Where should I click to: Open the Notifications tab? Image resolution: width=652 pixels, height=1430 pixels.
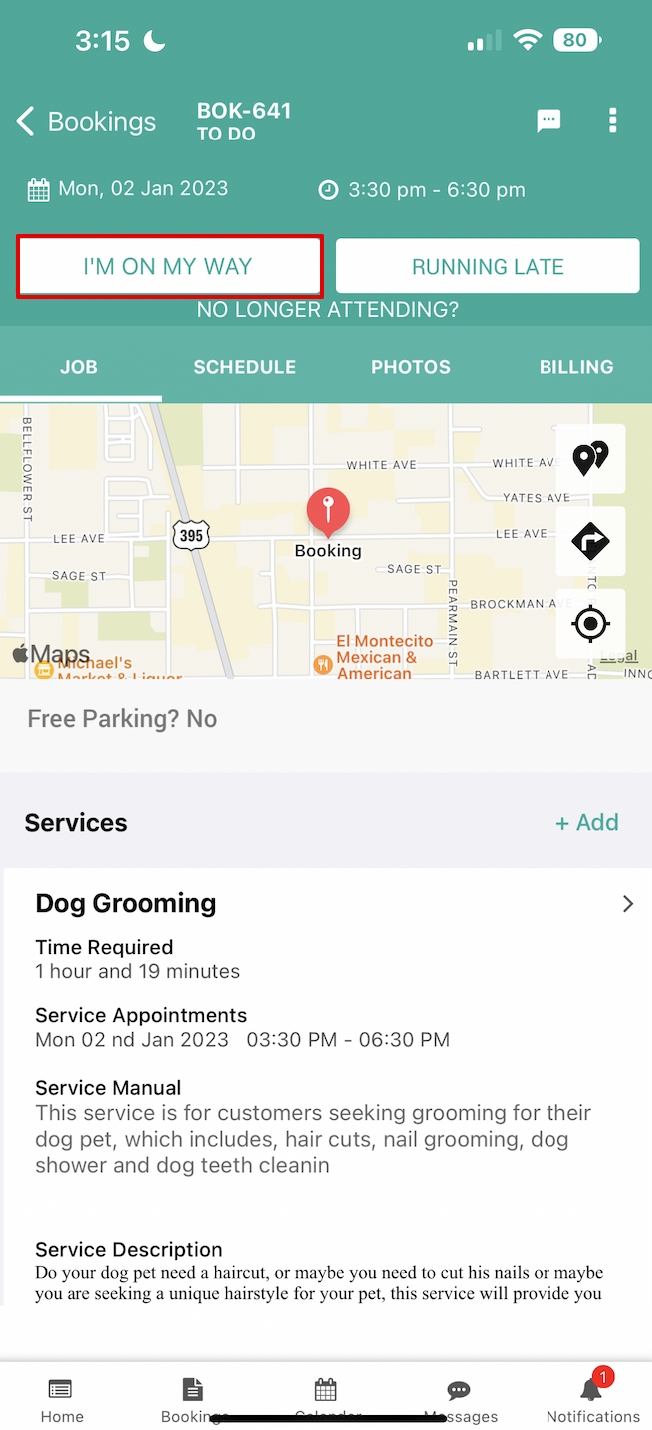(x=593, y=1400)
